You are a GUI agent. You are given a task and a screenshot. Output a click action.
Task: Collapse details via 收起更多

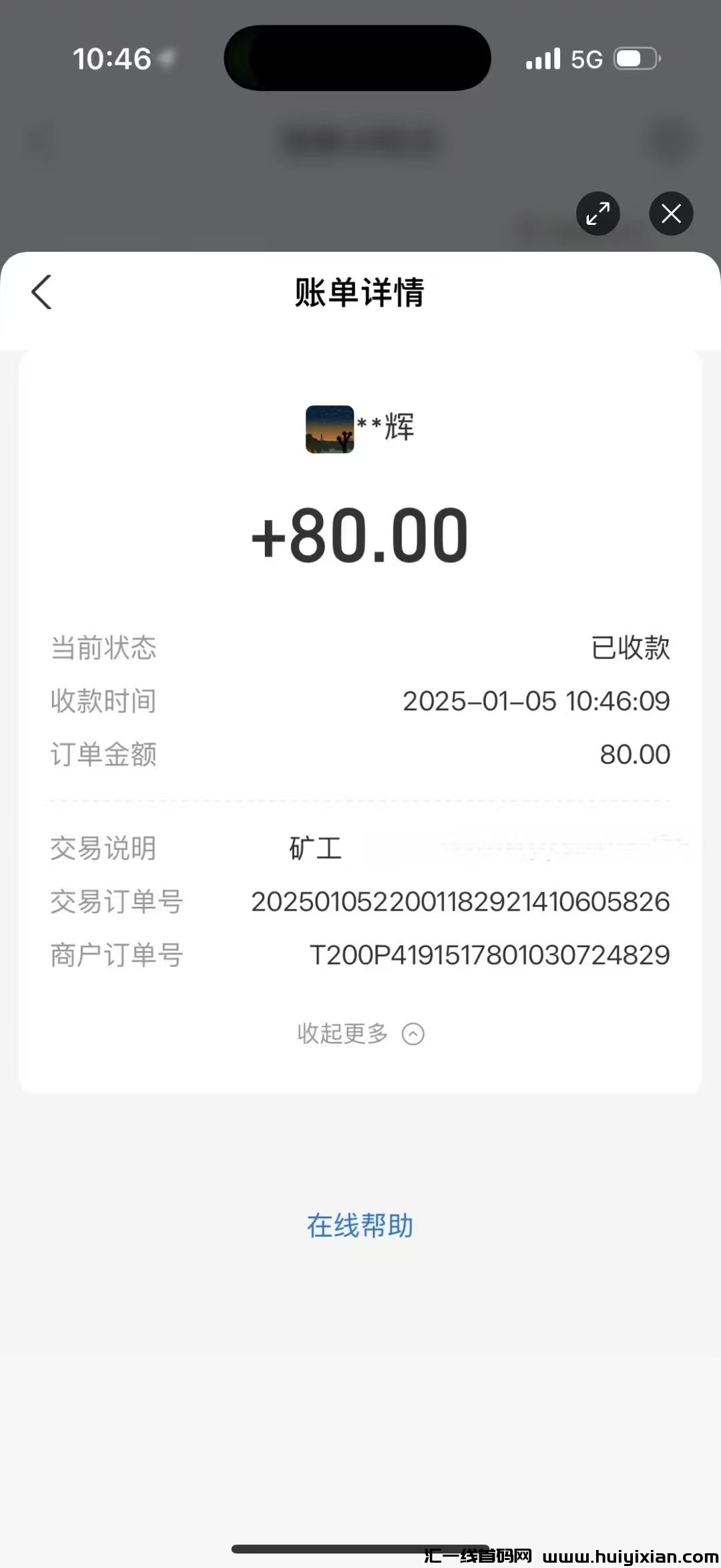(342, 1032)
